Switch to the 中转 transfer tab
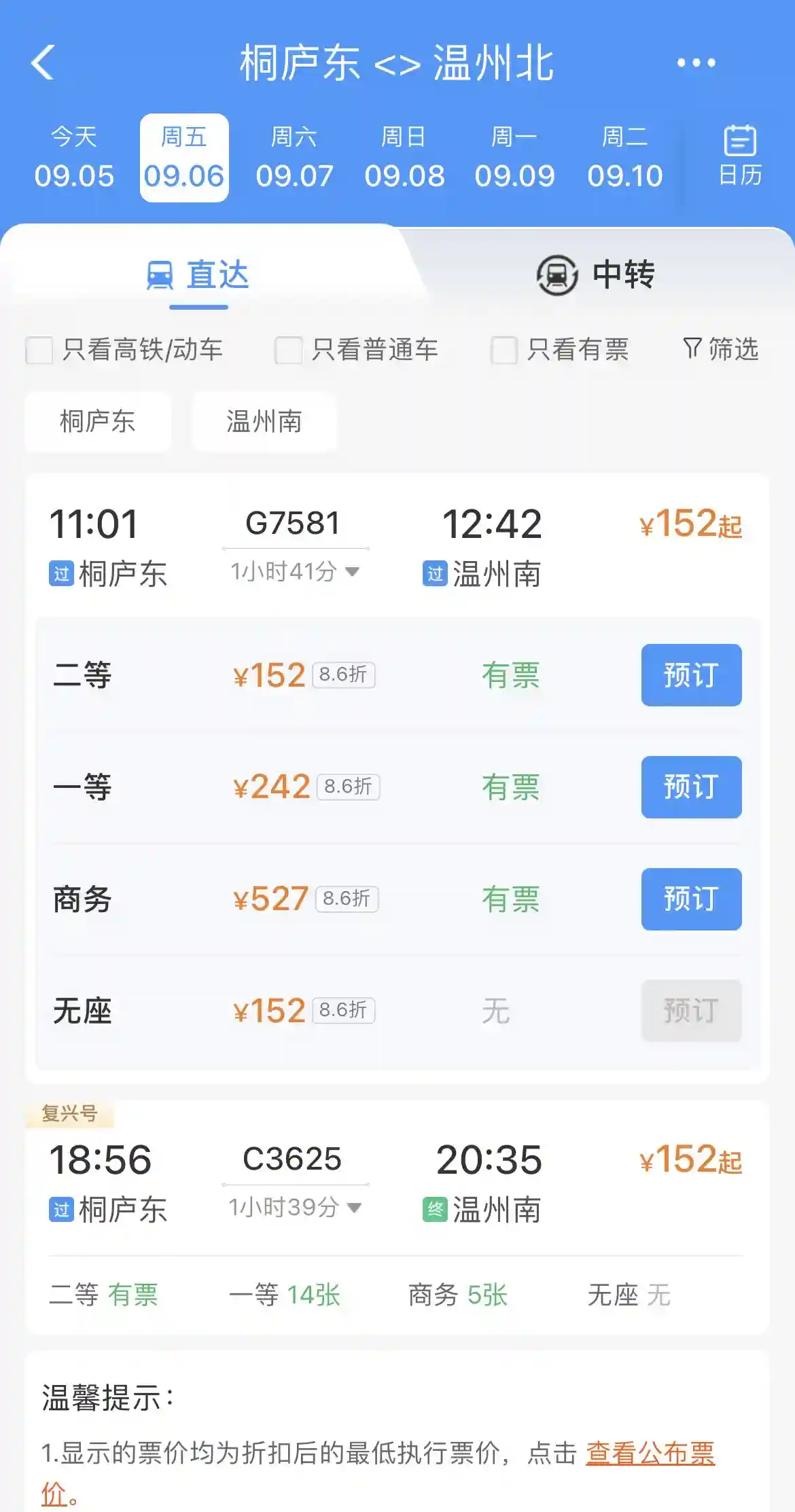Image resolution: width=795 pixels, height=1512 pixels. (x=595, y=275)
